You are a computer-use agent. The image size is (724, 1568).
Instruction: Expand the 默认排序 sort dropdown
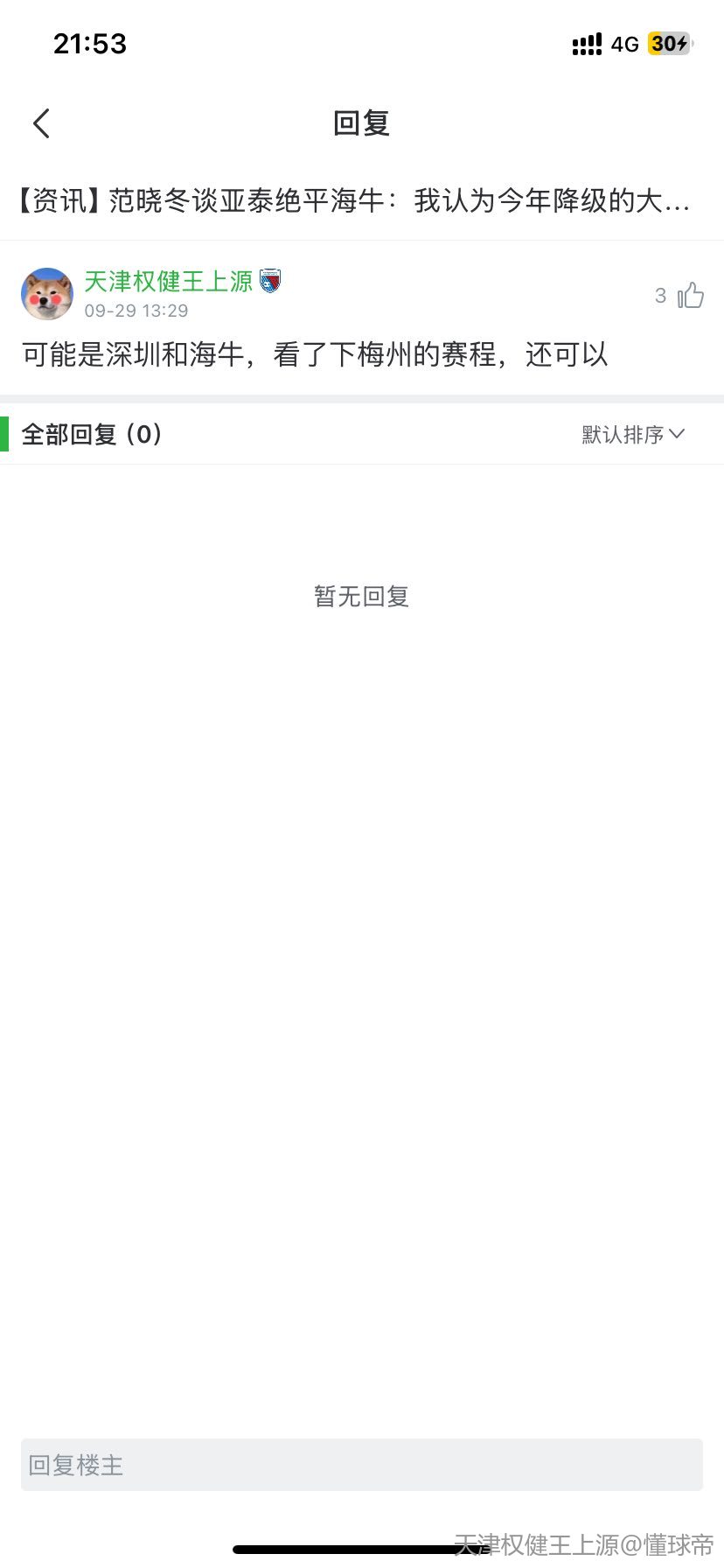point(633,434)
